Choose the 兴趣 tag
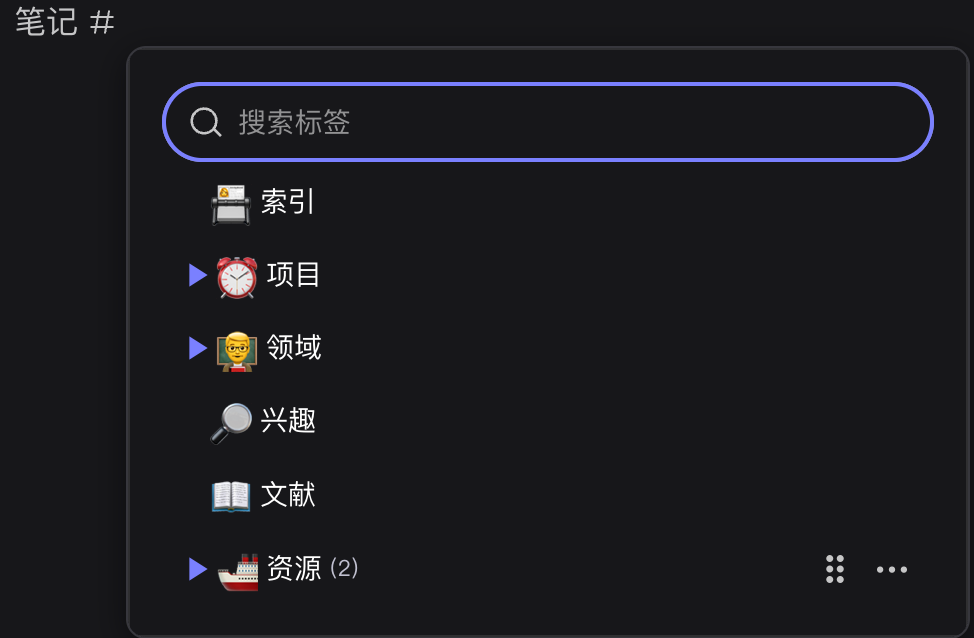 288,421
